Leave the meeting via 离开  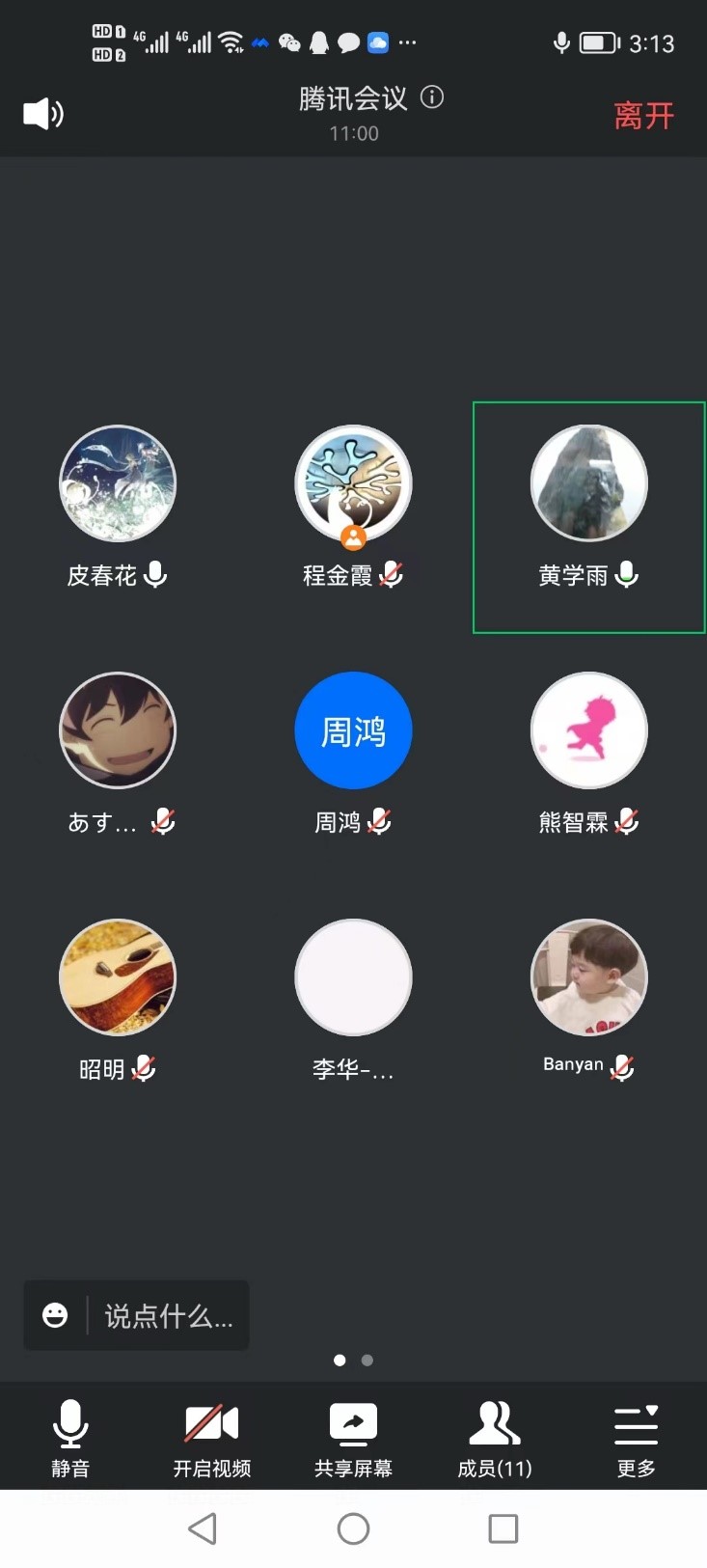643,116
